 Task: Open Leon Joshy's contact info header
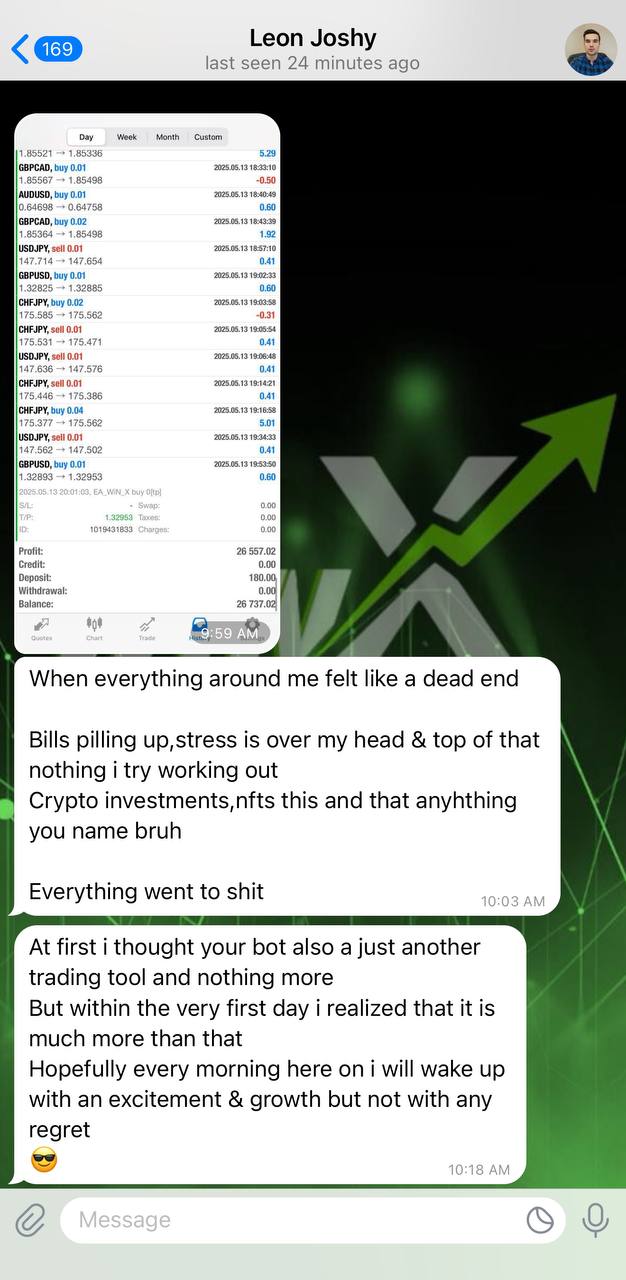point(312,49)
